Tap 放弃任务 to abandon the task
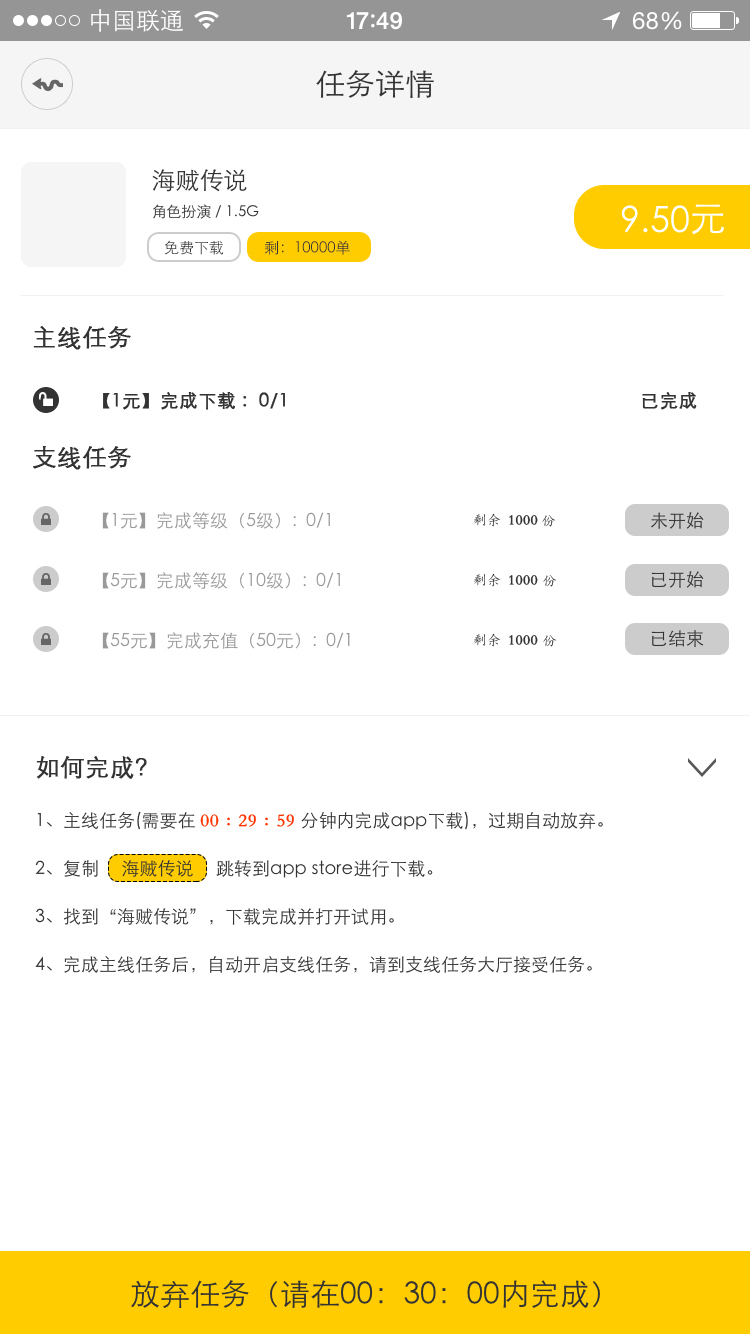750x1334 pixels. click(x=375, y=1292)
